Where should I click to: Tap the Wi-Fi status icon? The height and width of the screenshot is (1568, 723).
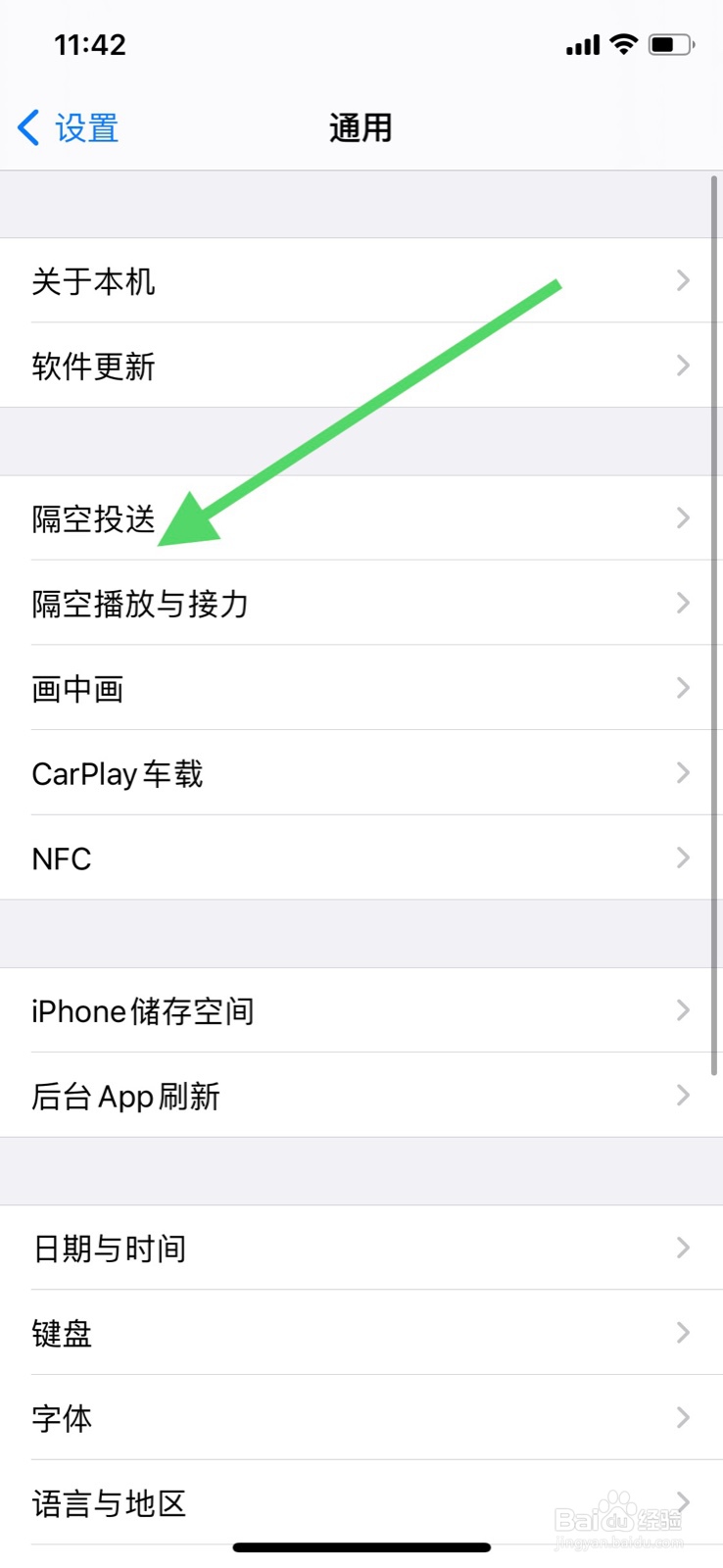[624, 44]
